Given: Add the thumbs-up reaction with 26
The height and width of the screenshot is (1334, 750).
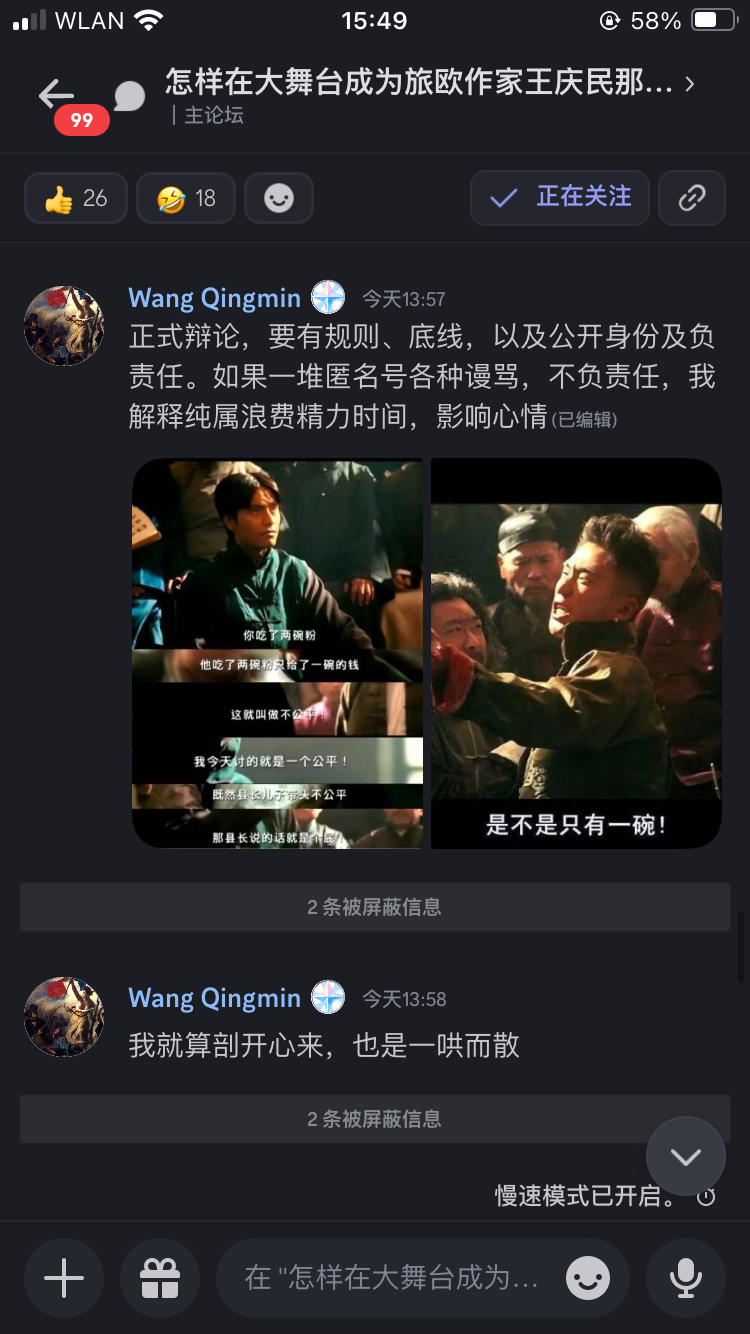Looking at the screenshot, I should pos(76,198).
